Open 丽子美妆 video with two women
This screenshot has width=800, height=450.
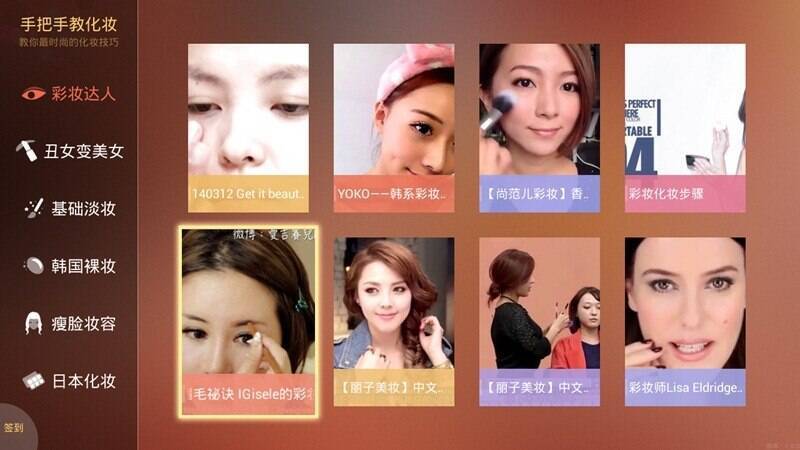539,320
